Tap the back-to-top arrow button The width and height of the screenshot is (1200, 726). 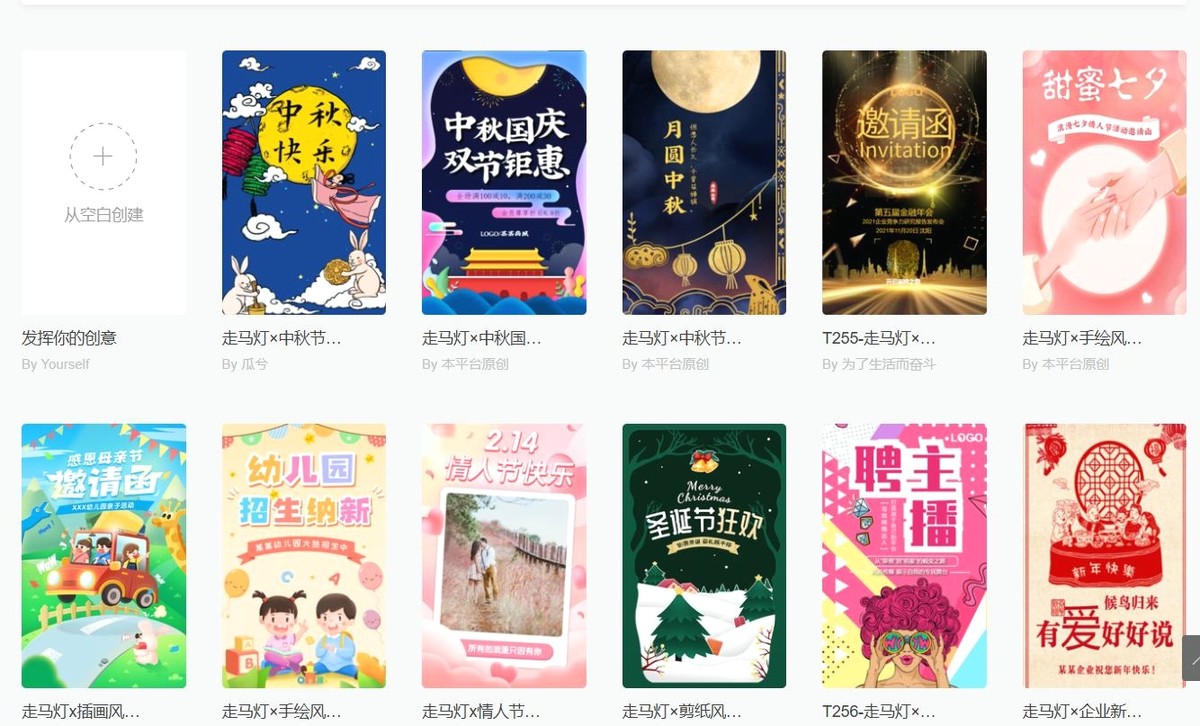1192,658
